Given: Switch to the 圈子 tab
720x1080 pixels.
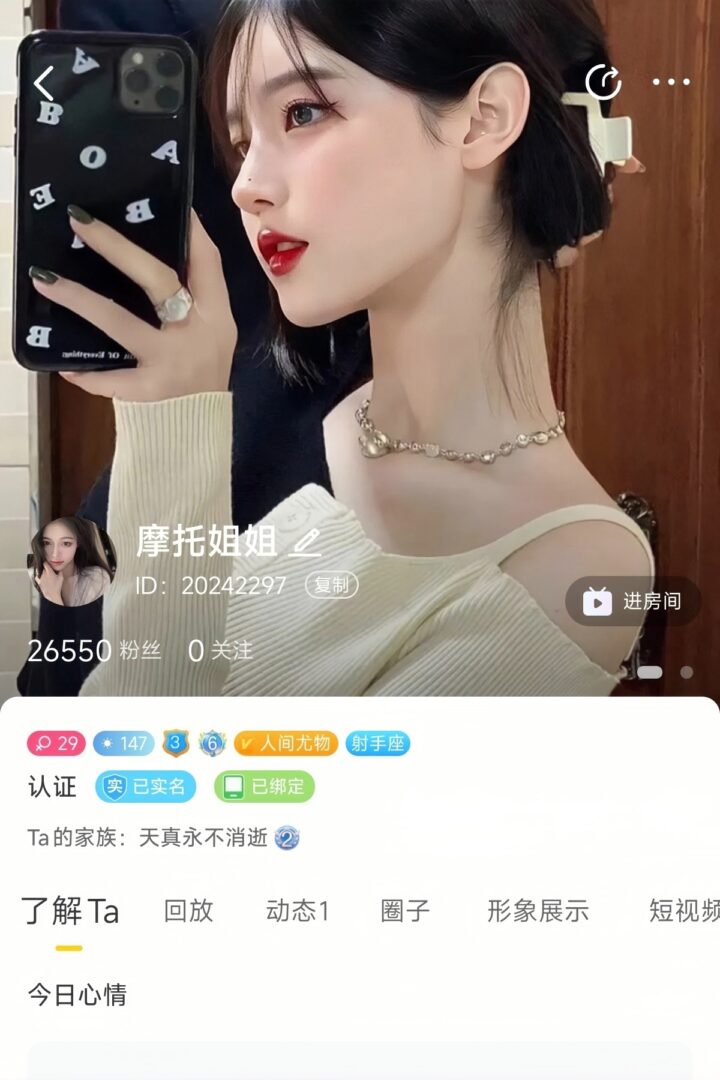Looking at the screenshot, I should (x=405, y=910).
